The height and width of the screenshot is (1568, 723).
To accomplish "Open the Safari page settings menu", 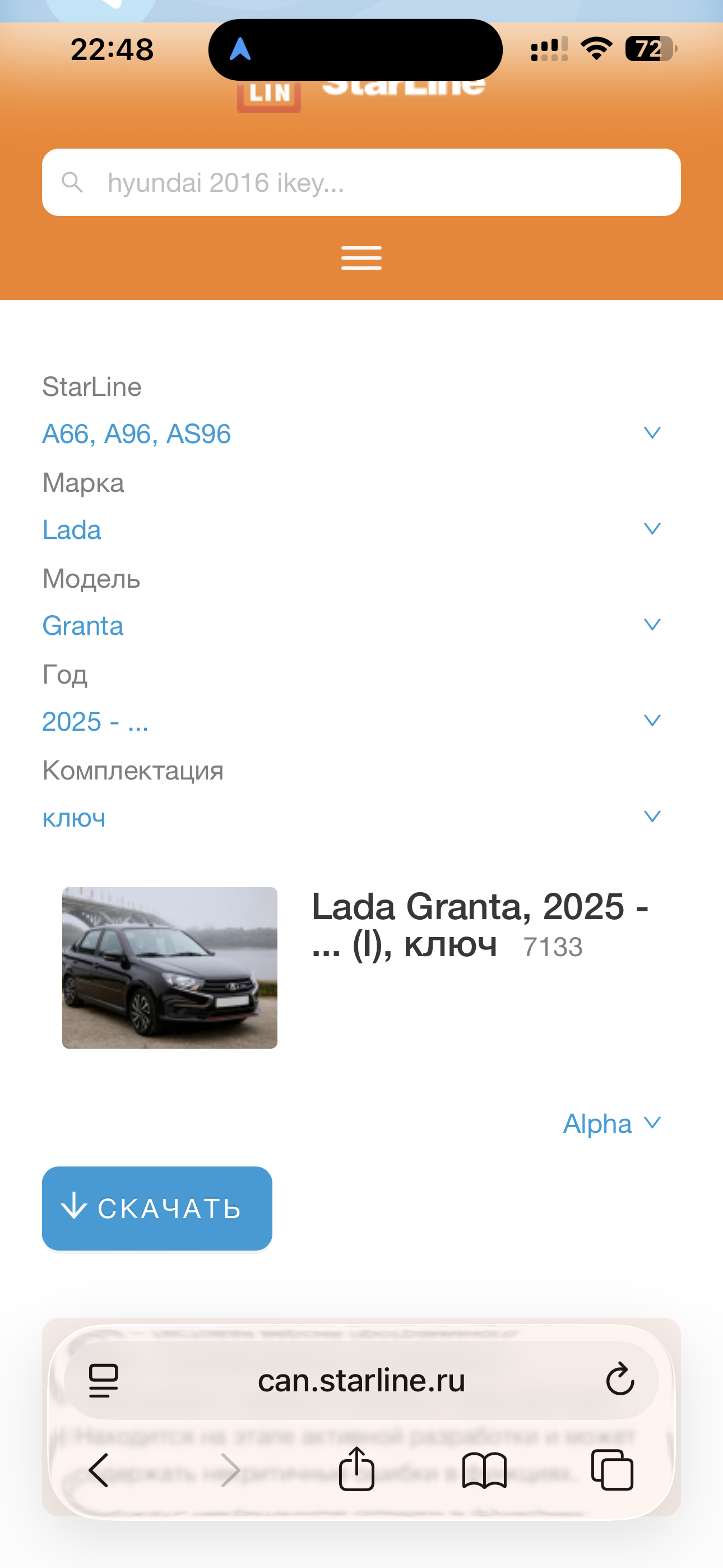I will tap(104, 1380).
